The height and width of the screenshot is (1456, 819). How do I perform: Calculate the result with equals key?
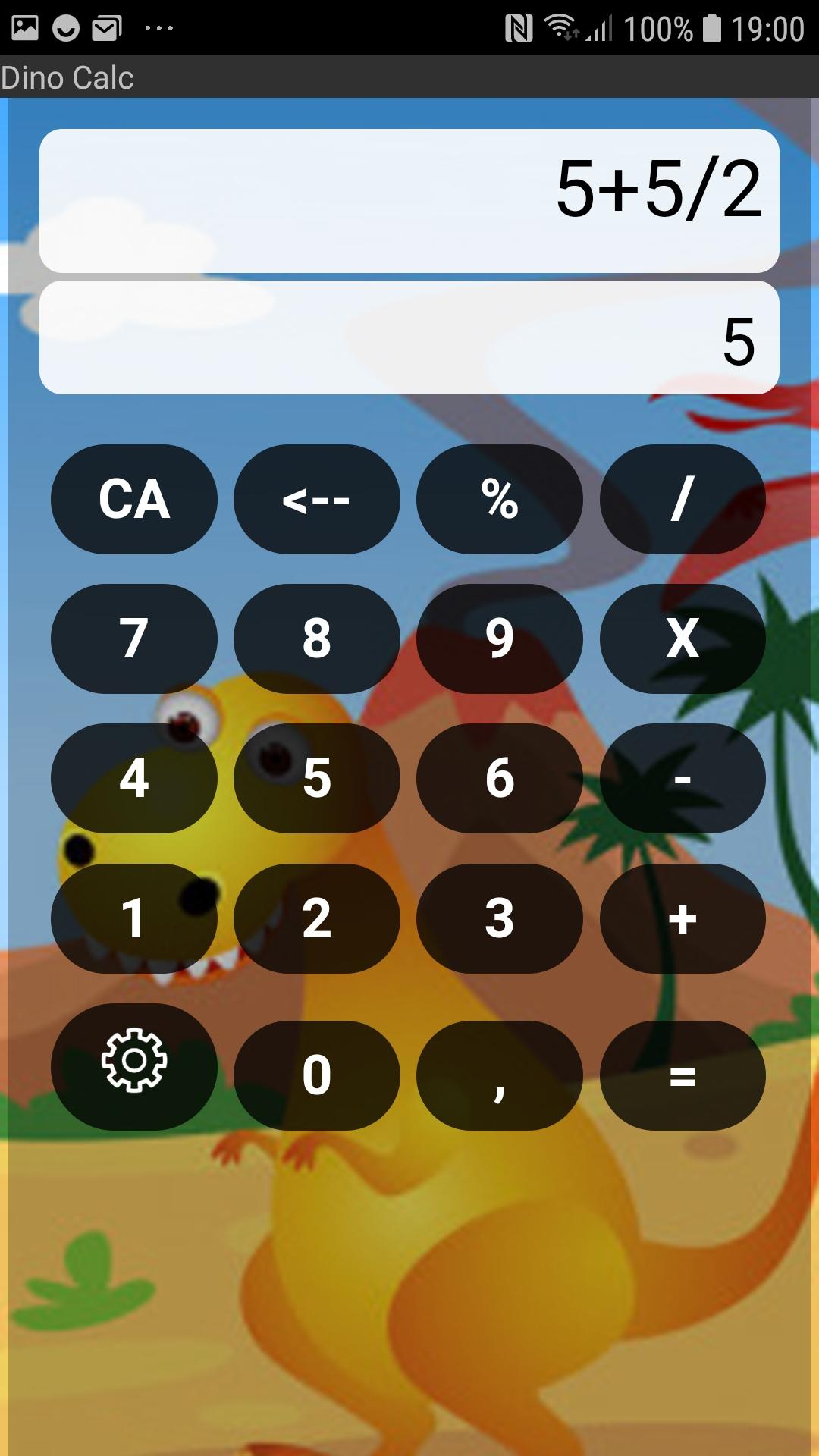pyautogui.click(x=682, y=1075)
